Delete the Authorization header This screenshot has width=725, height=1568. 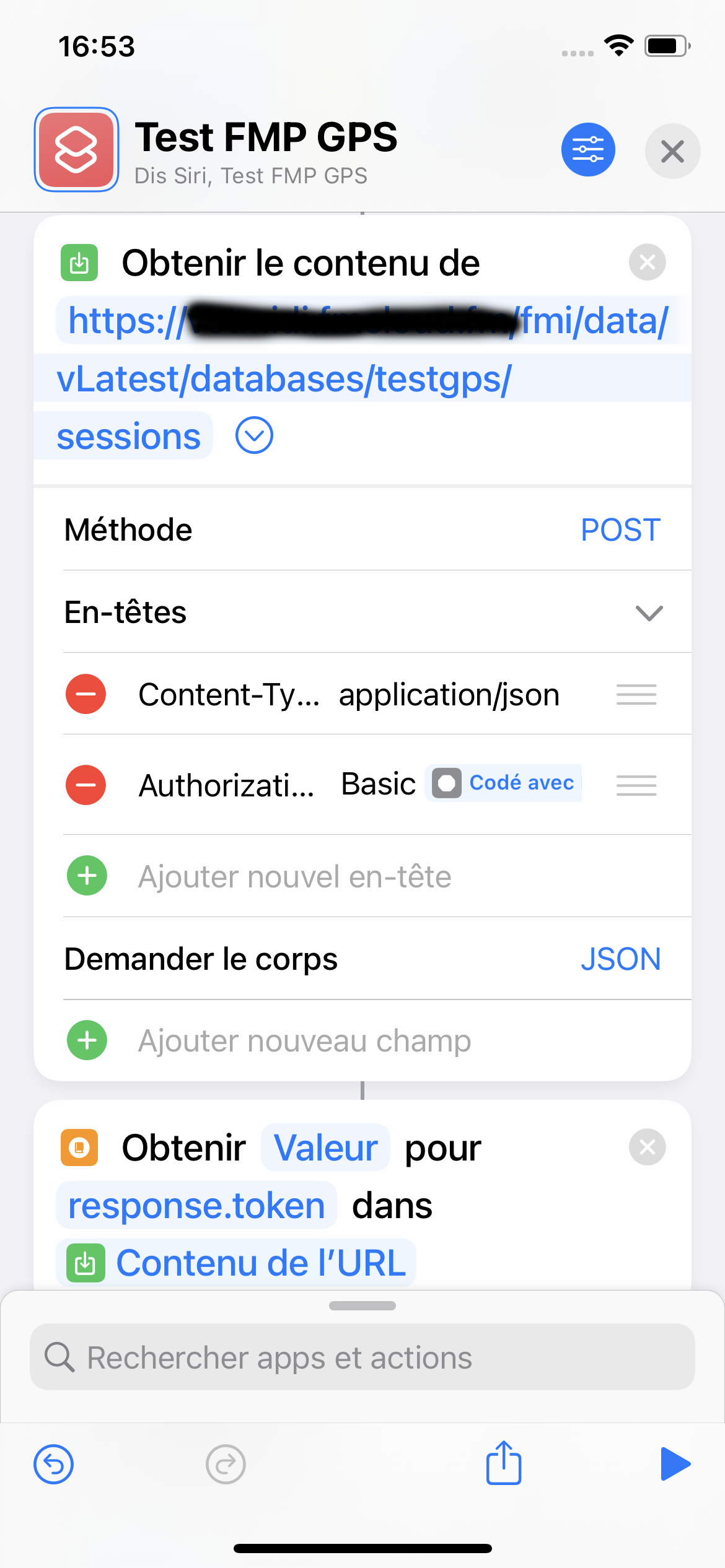click(x=86, y=785)
